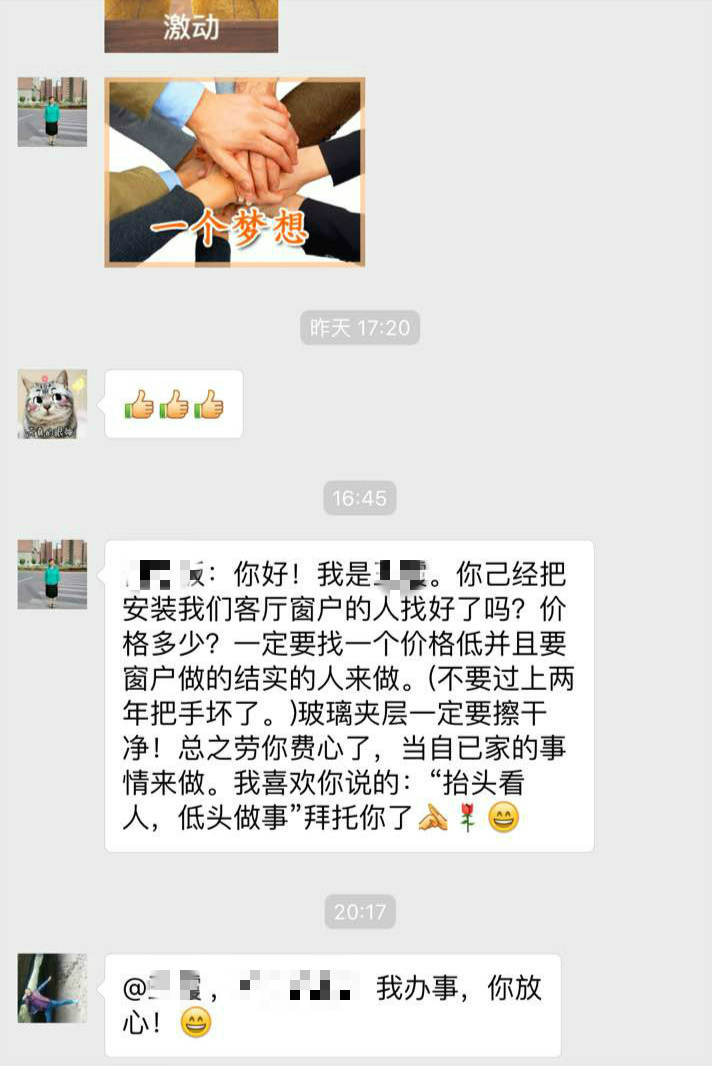Tap sender avatar beside the hands image
712x1066 pixels.
click(52, 112)
